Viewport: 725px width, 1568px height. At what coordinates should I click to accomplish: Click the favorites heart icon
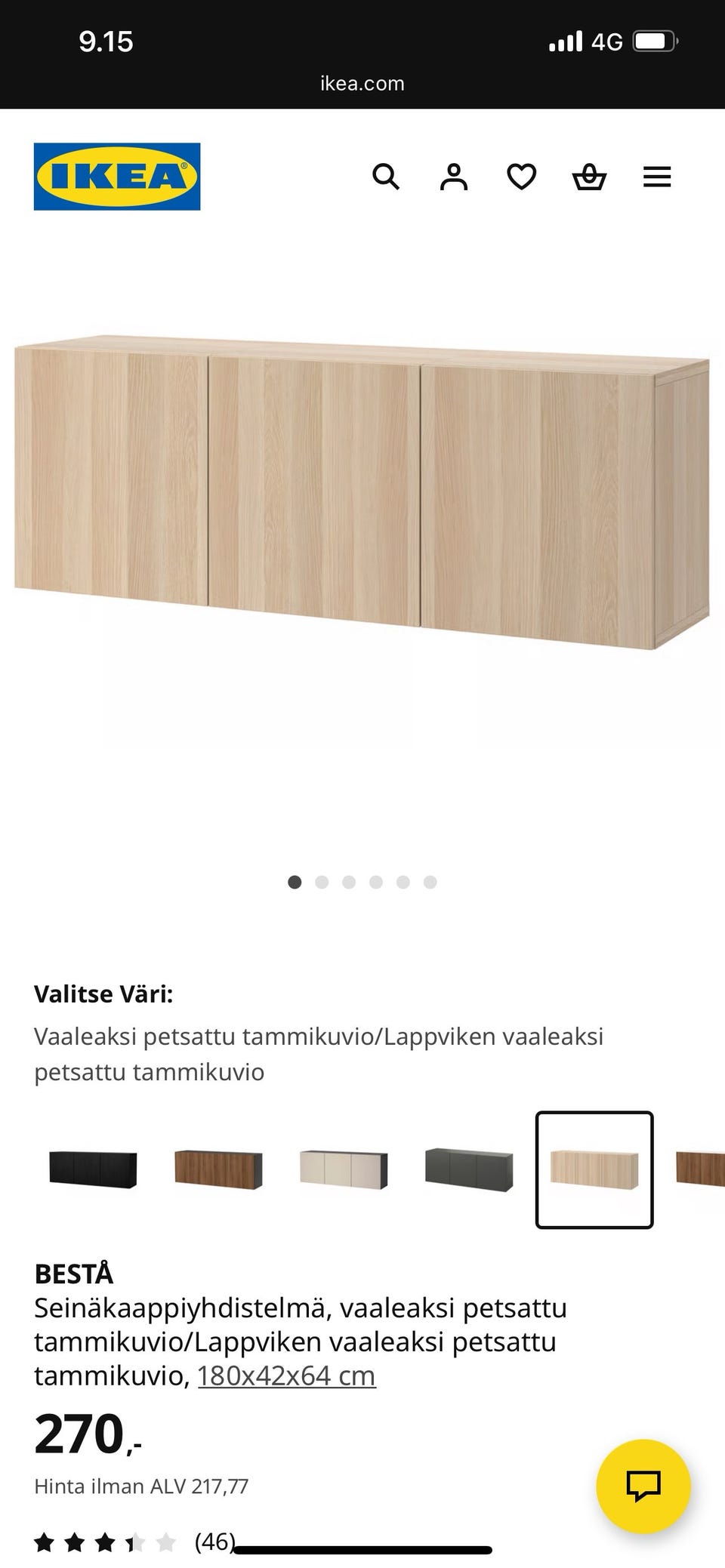tap(521, 177)
